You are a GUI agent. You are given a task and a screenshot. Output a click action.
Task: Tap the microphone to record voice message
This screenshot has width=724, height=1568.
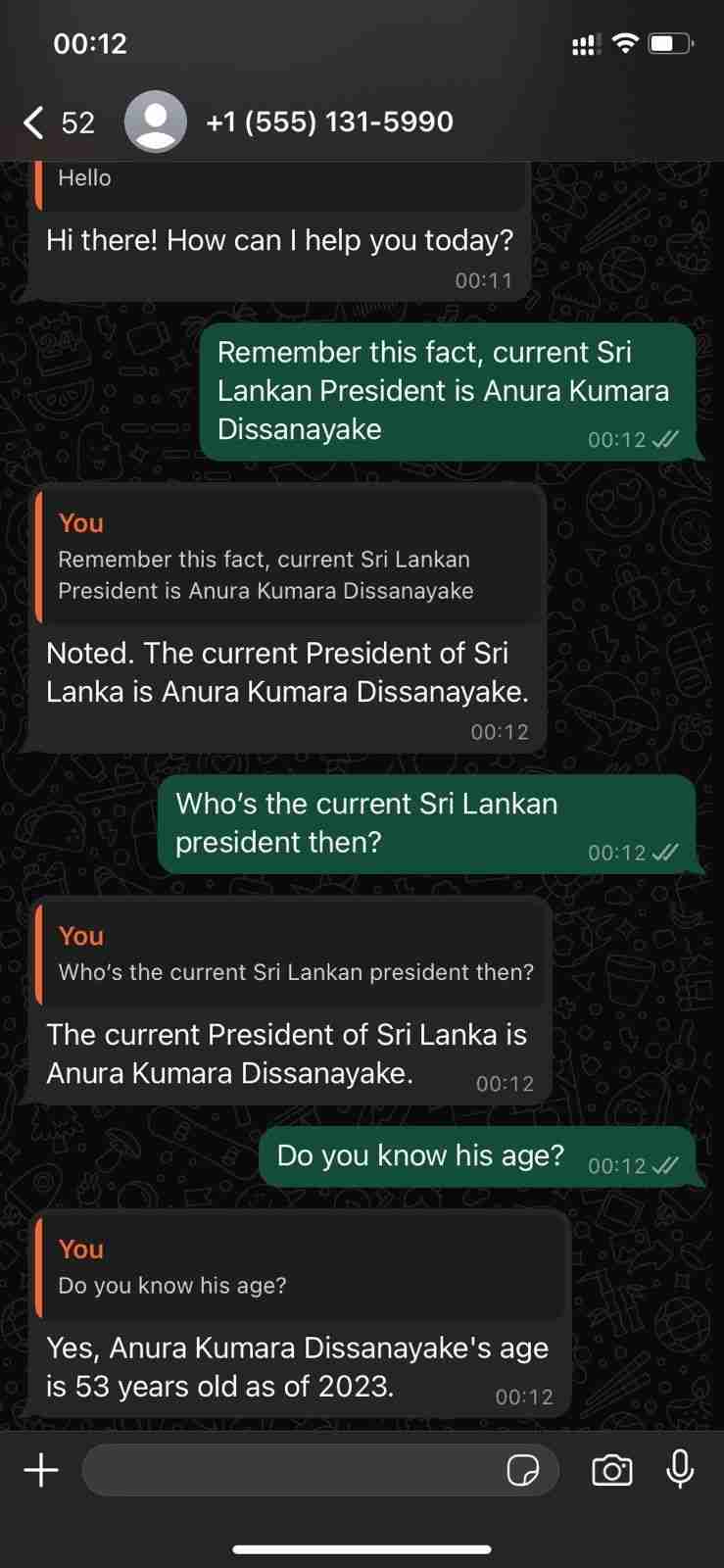click(x=680, y=1470)
